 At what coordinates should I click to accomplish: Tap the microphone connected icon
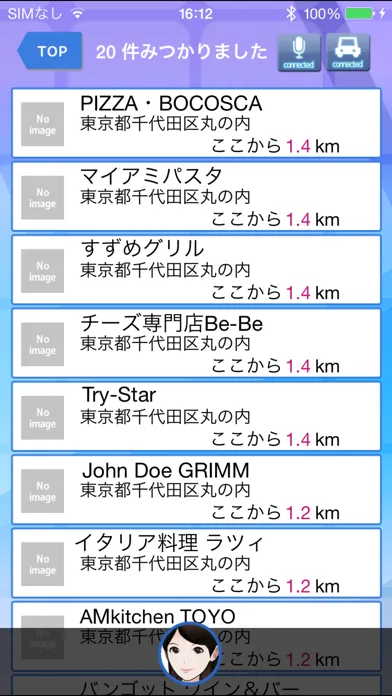pos(299,52)
